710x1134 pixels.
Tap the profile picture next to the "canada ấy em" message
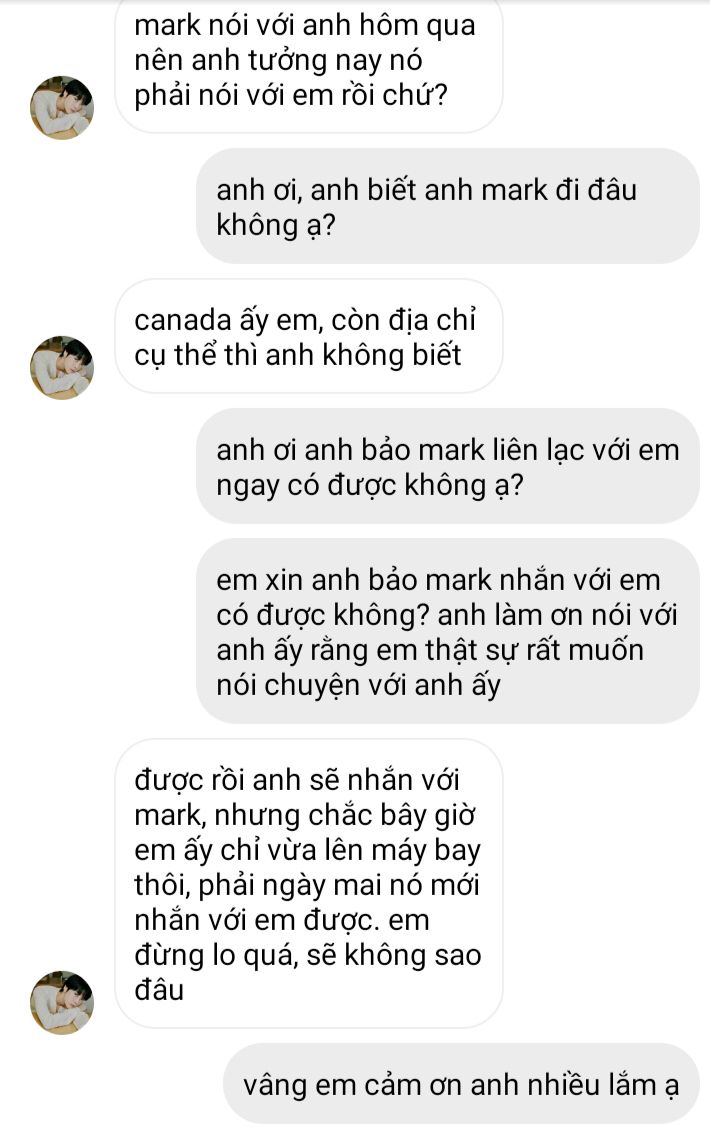pos(62,367)
